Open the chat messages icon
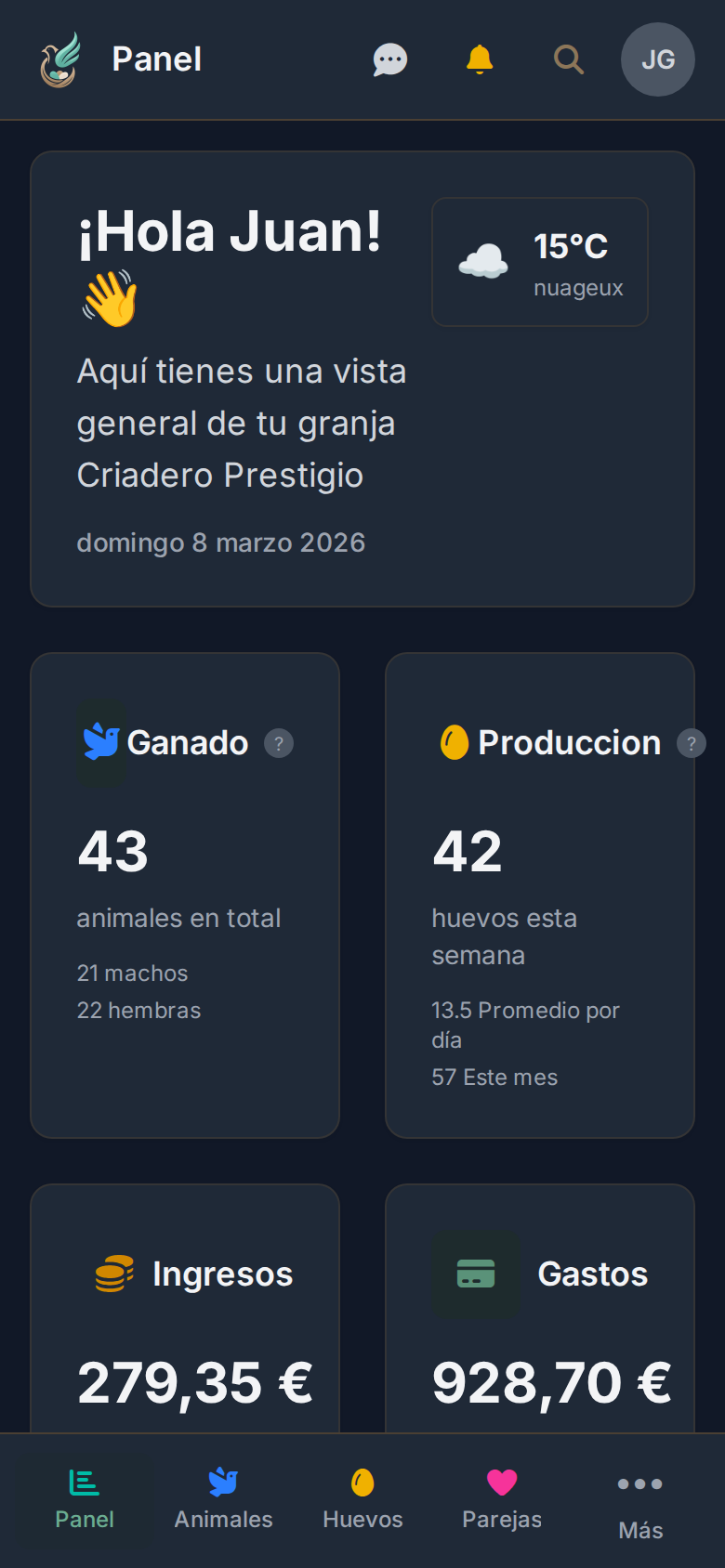The height and width of the screenshot is (1568, 725). [x=389, y=59]
